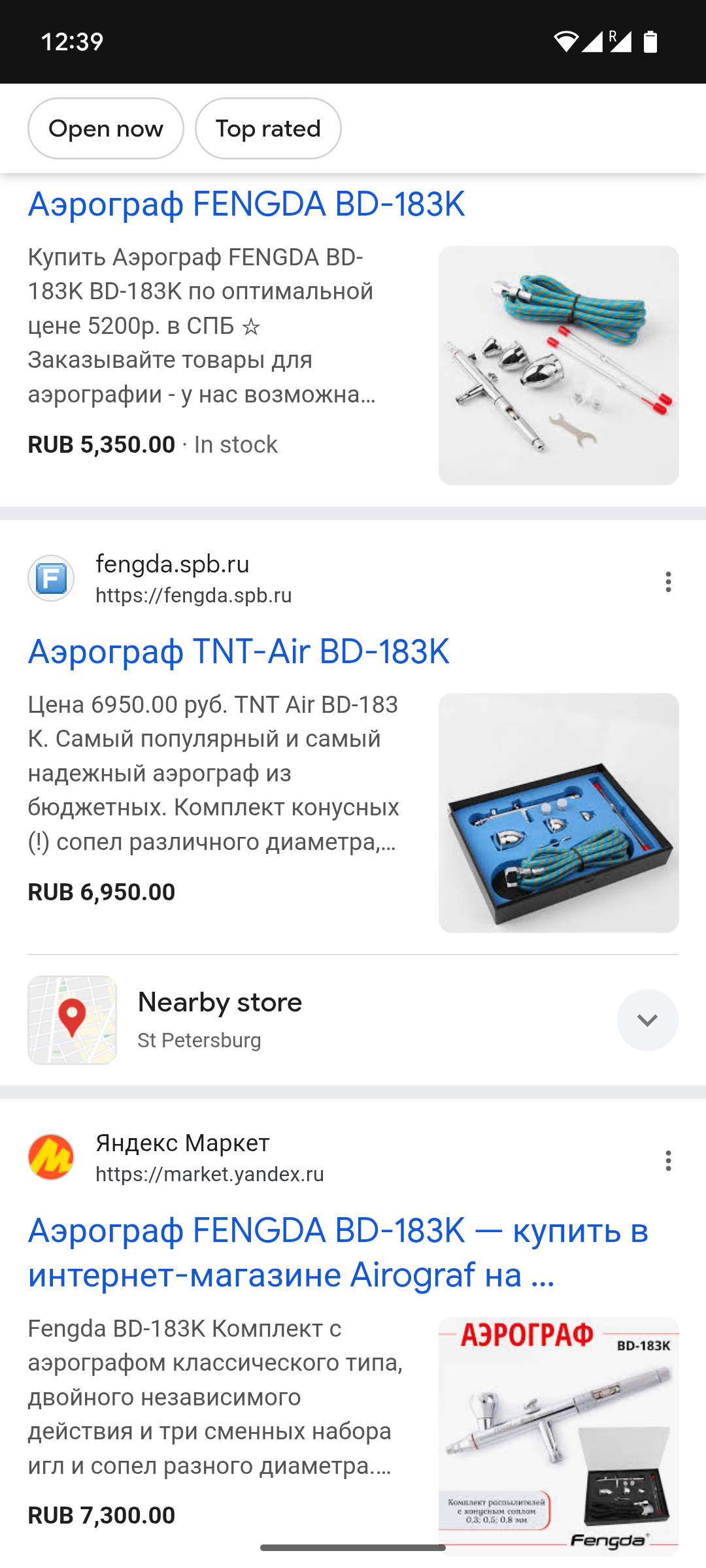Open the fengda.spb.ru site header
Viewport: 706px width, 1568px height.
(173, 579)
